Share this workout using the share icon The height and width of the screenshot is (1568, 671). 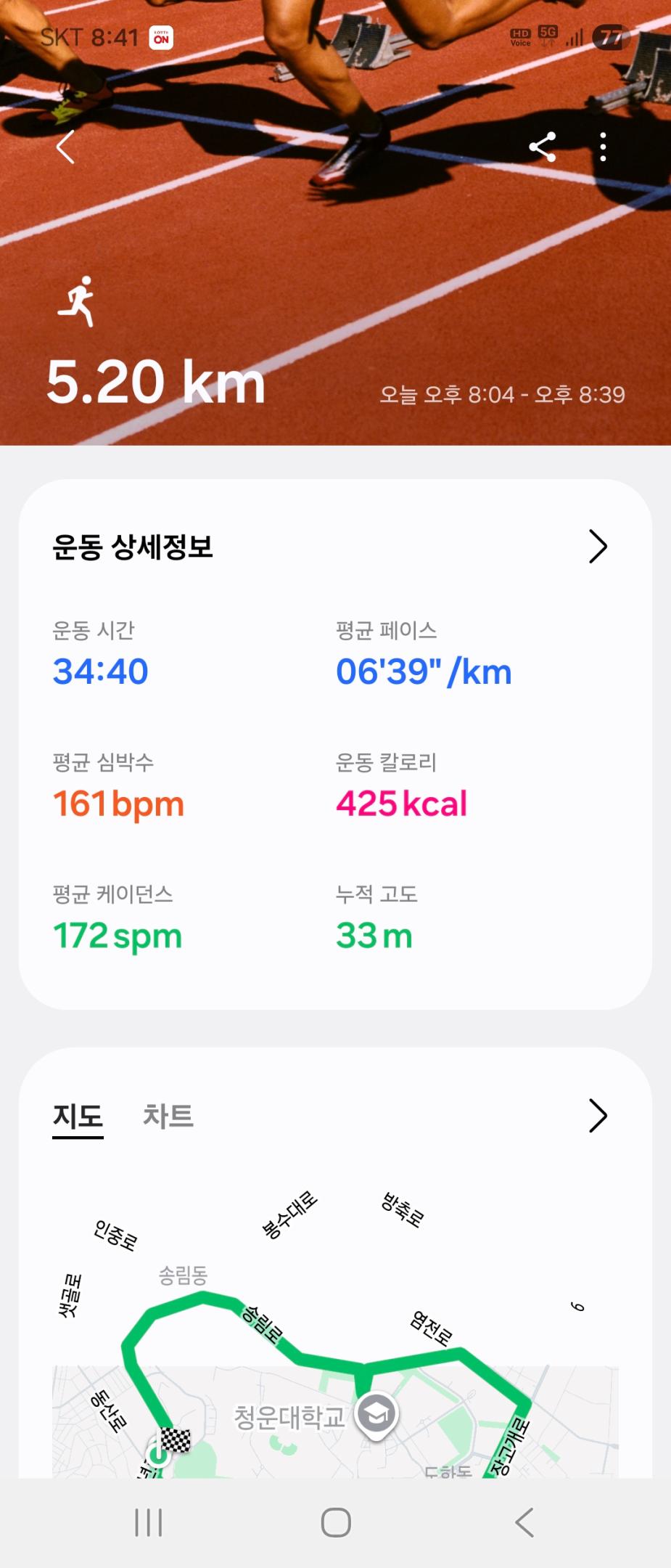click(x=543, y=147)
